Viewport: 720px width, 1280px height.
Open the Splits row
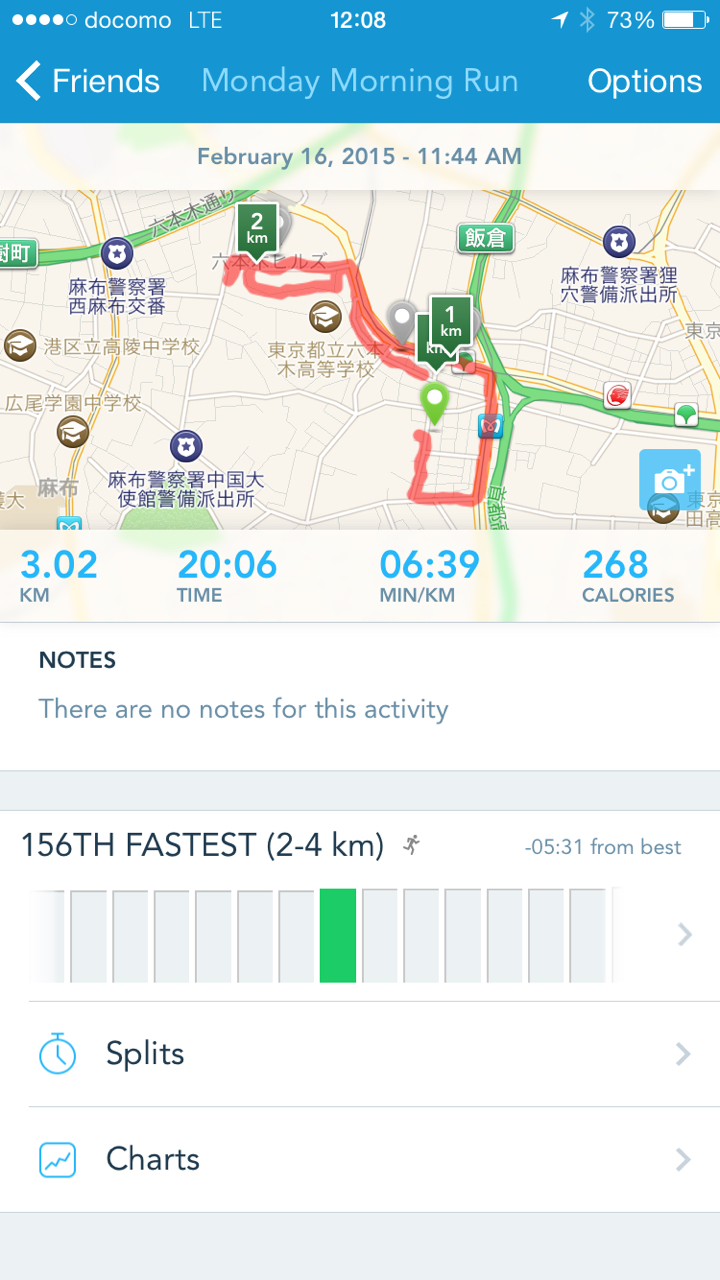click(x=360, y=1054)
